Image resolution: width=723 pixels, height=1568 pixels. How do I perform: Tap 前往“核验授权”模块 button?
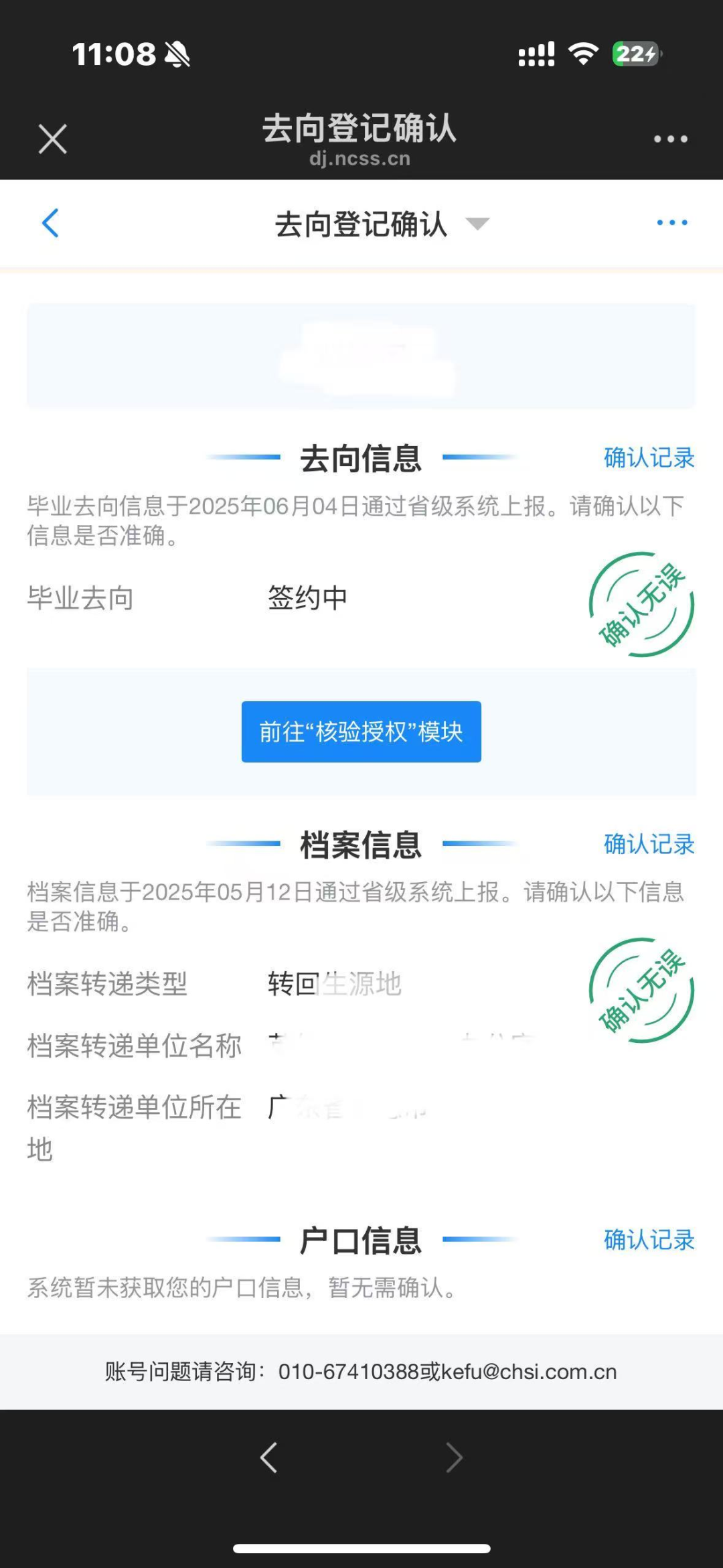pos(361,731)
